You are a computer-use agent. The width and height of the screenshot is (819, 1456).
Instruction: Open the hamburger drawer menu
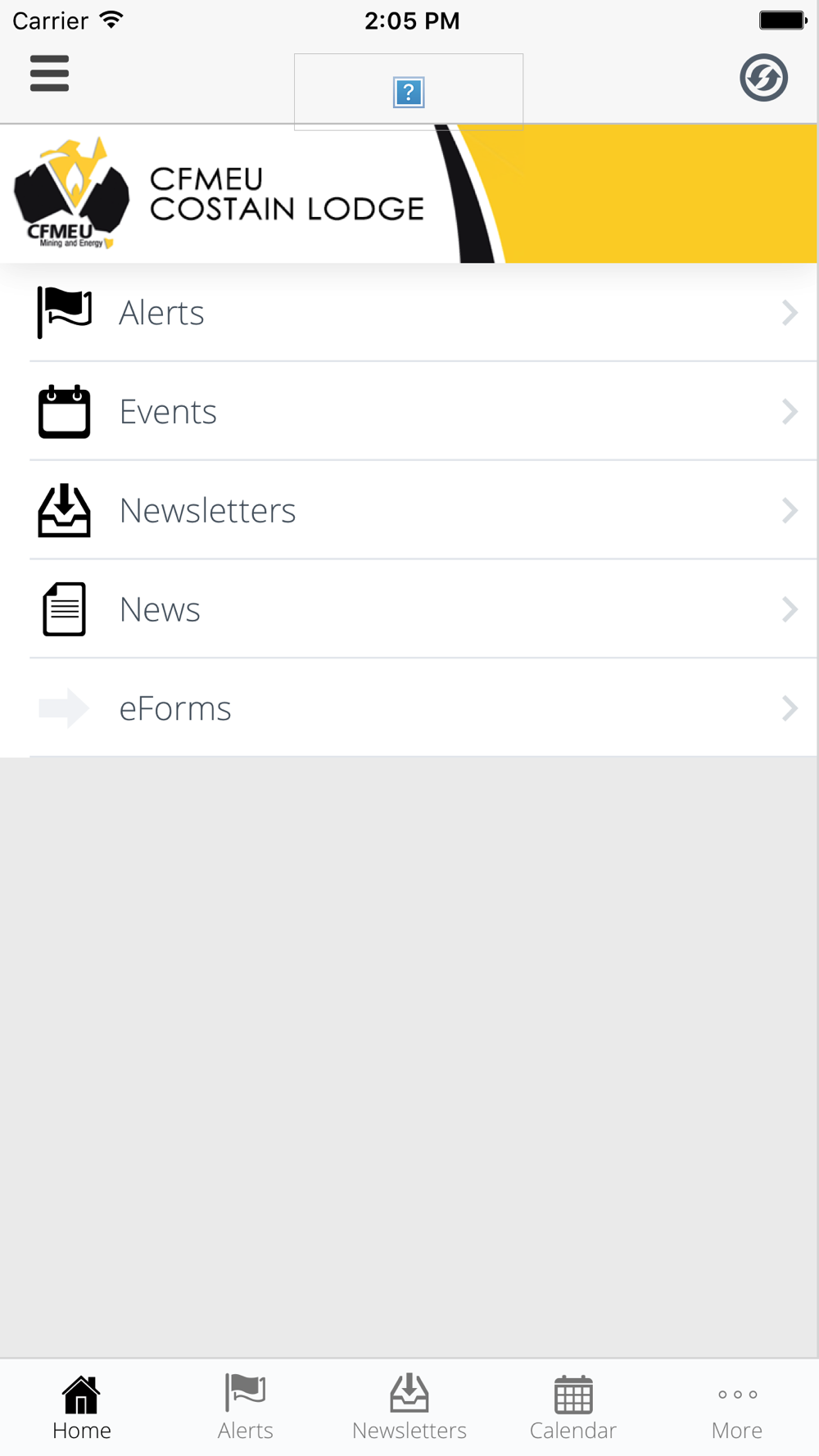point(49,74)
